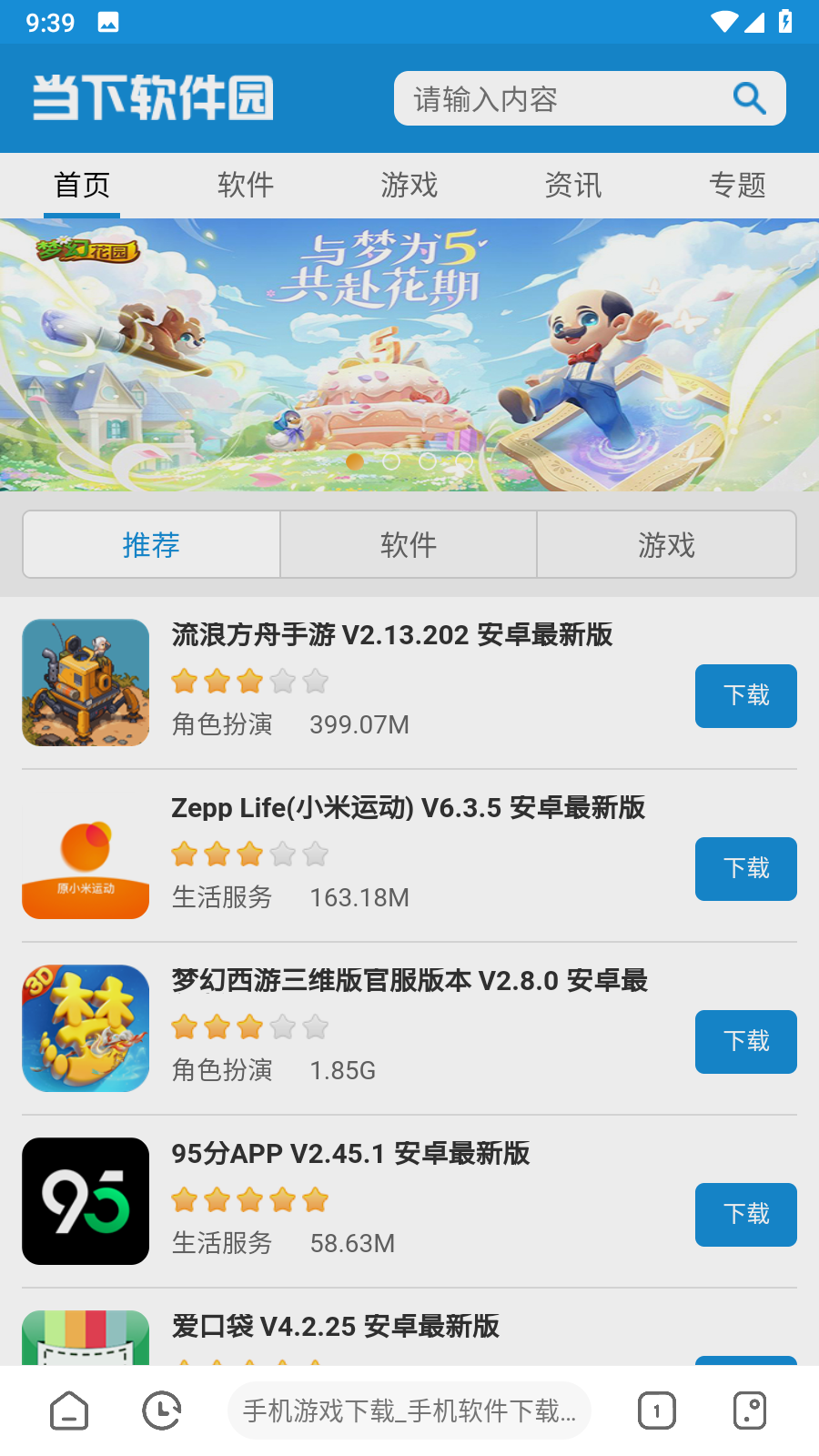The height and width of the screenshot is (1456, 819).
Task: Tap the browser home icon
Action: point(69,1411)
